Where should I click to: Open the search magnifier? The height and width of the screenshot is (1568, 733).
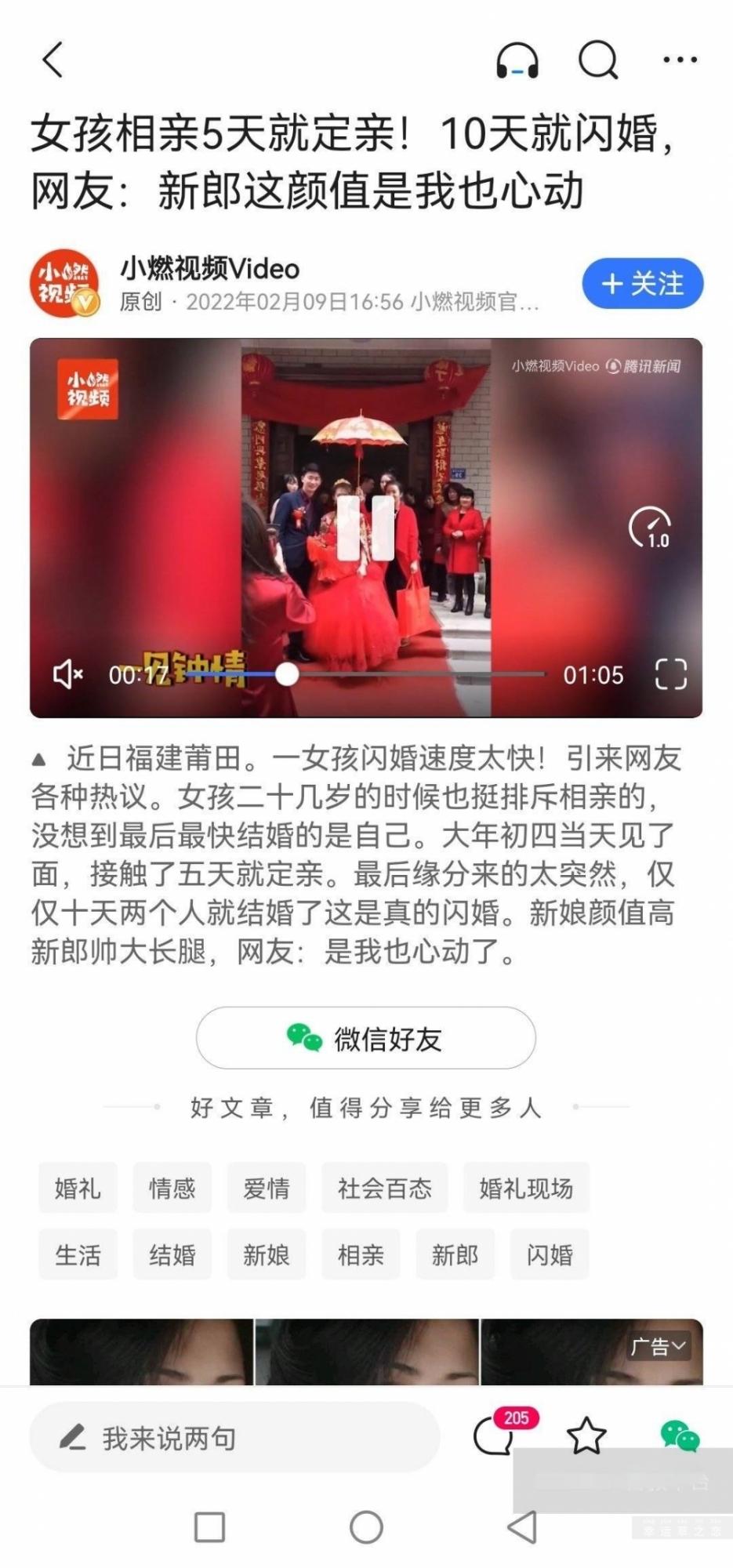(x=598, y=60)
